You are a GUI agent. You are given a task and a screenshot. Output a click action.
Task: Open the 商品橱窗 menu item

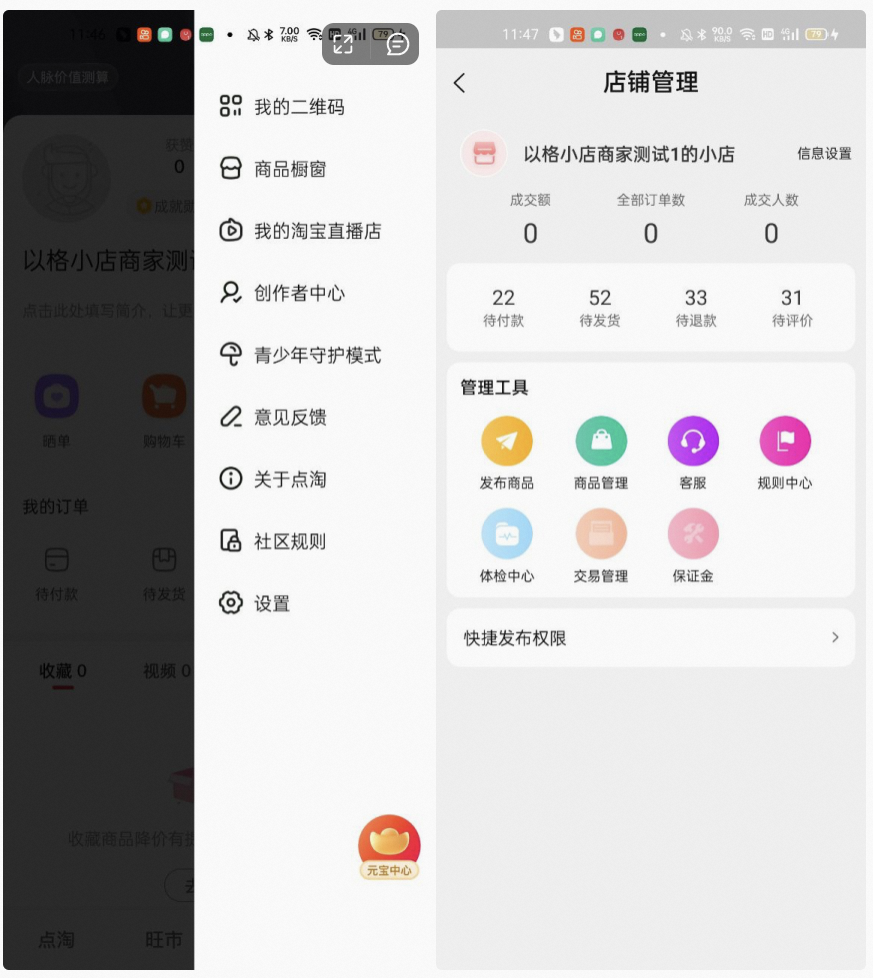[289, 169]
